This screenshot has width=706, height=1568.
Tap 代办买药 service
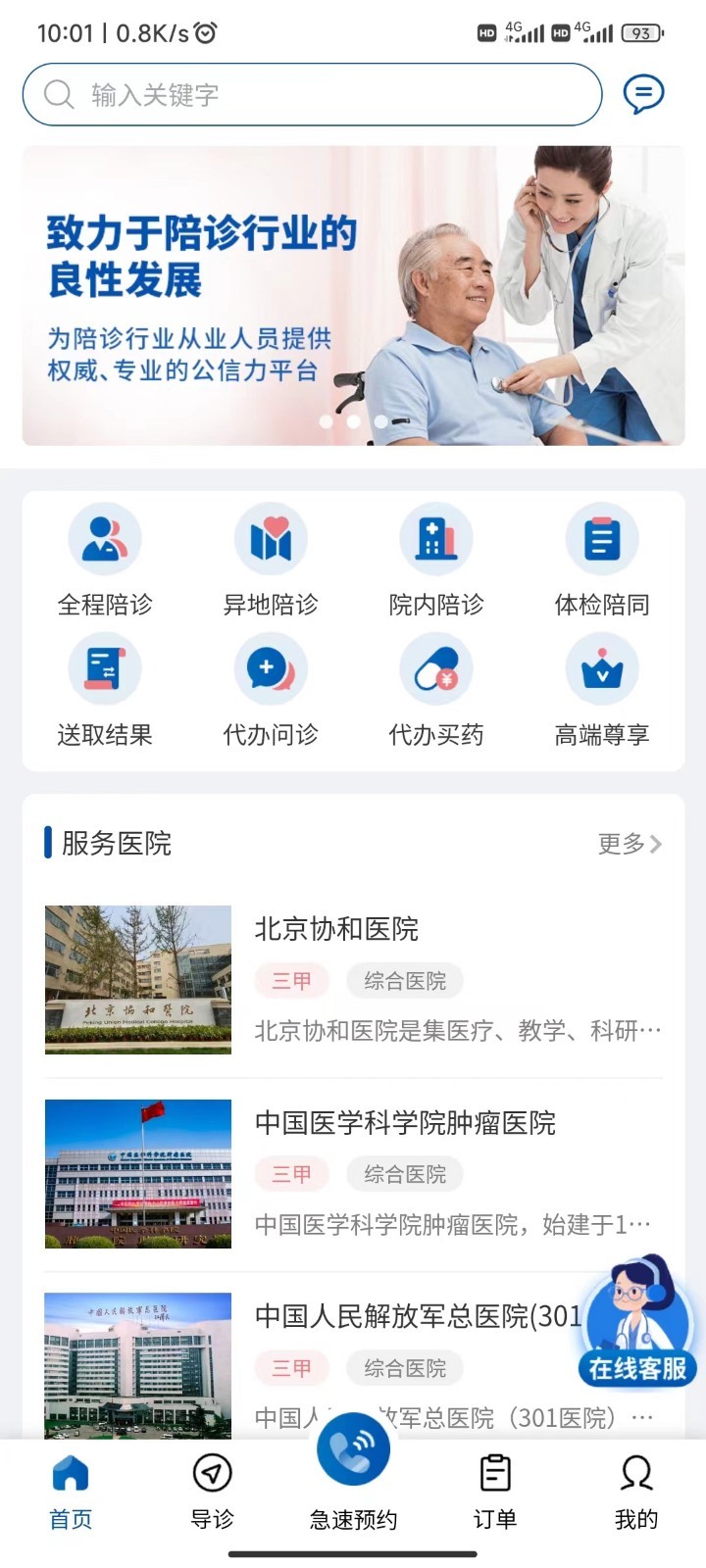tap(436, 690)
